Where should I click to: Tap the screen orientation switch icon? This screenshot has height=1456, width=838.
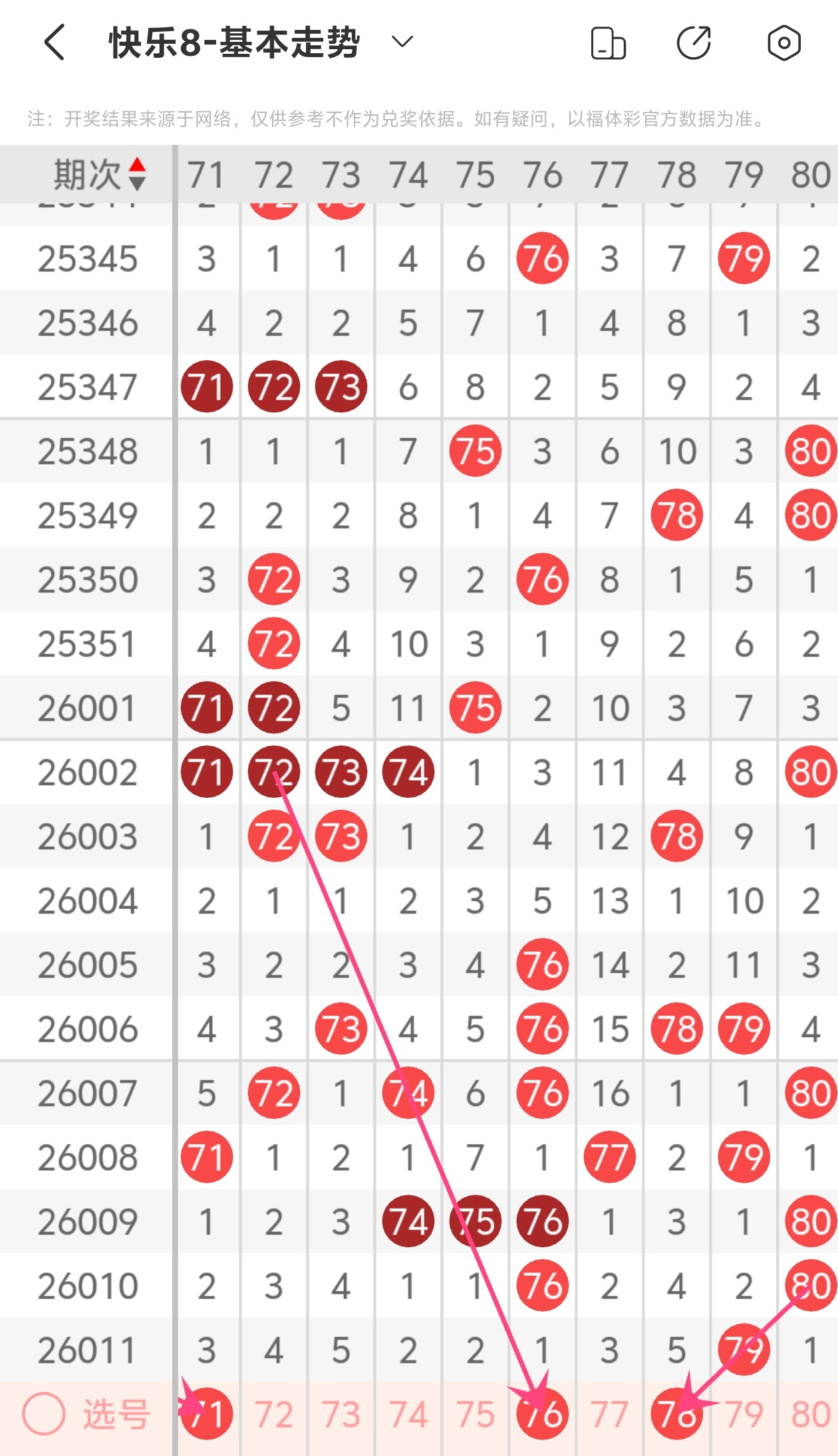point(608,44)
